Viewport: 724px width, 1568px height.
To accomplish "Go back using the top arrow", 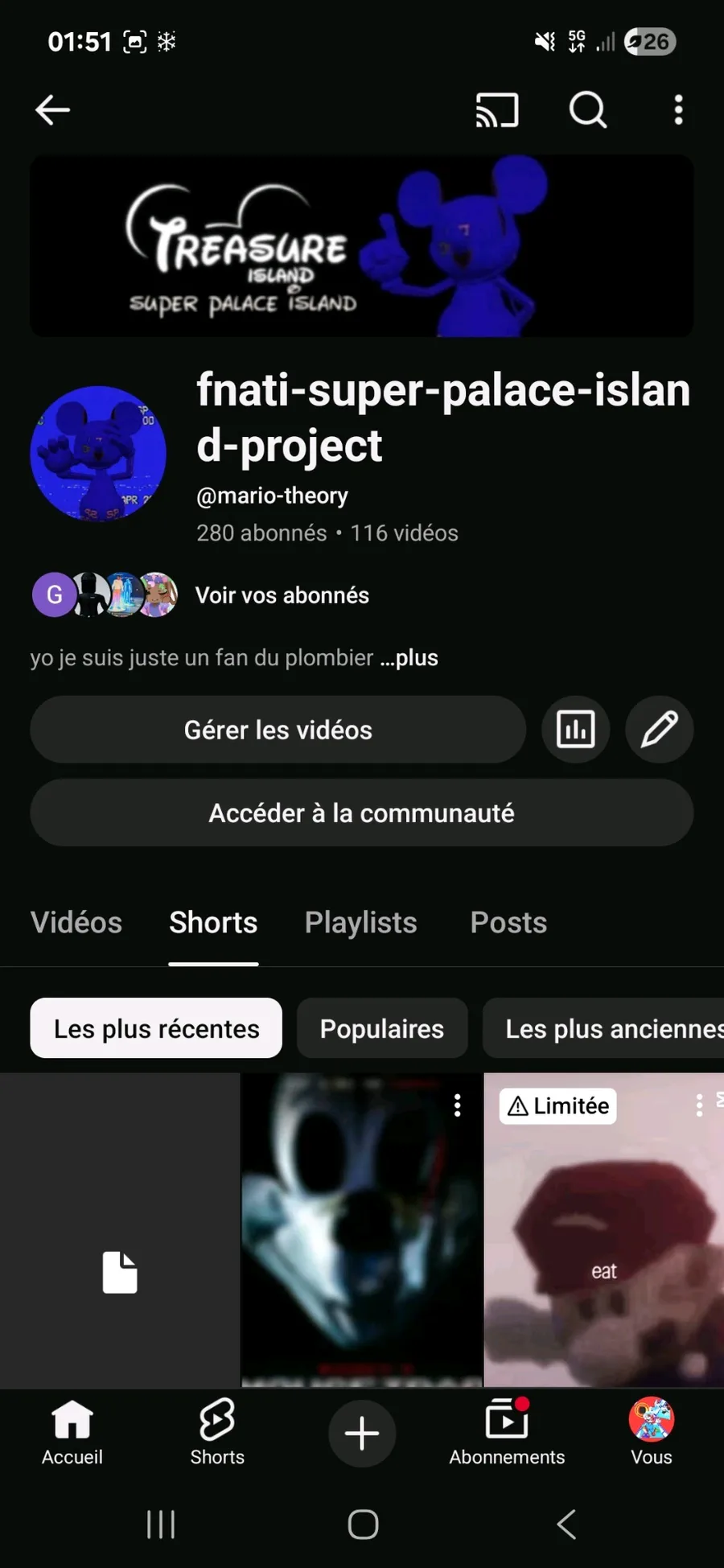I will (53, 110).
